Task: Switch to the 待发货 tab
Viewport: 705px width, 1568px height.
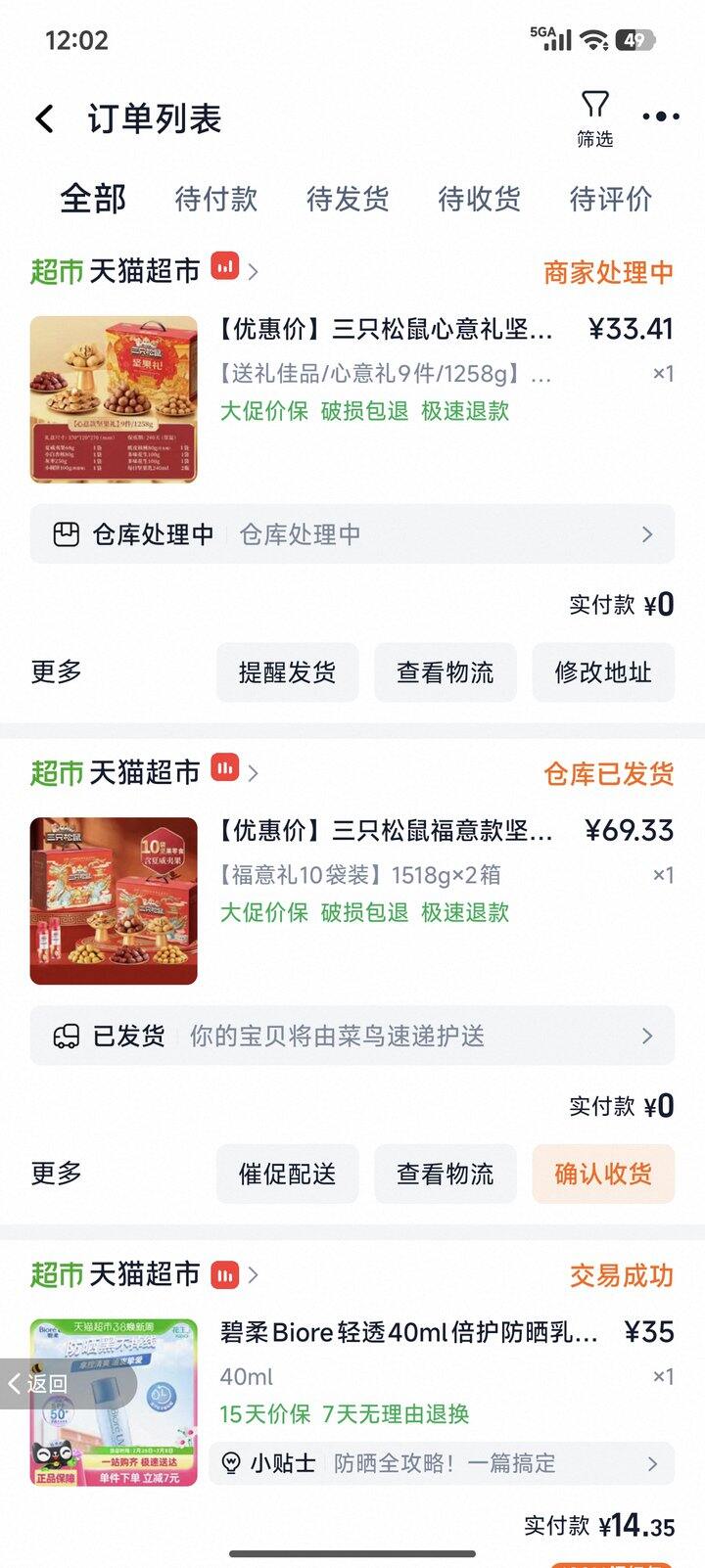Action: [x=348, y=199]
